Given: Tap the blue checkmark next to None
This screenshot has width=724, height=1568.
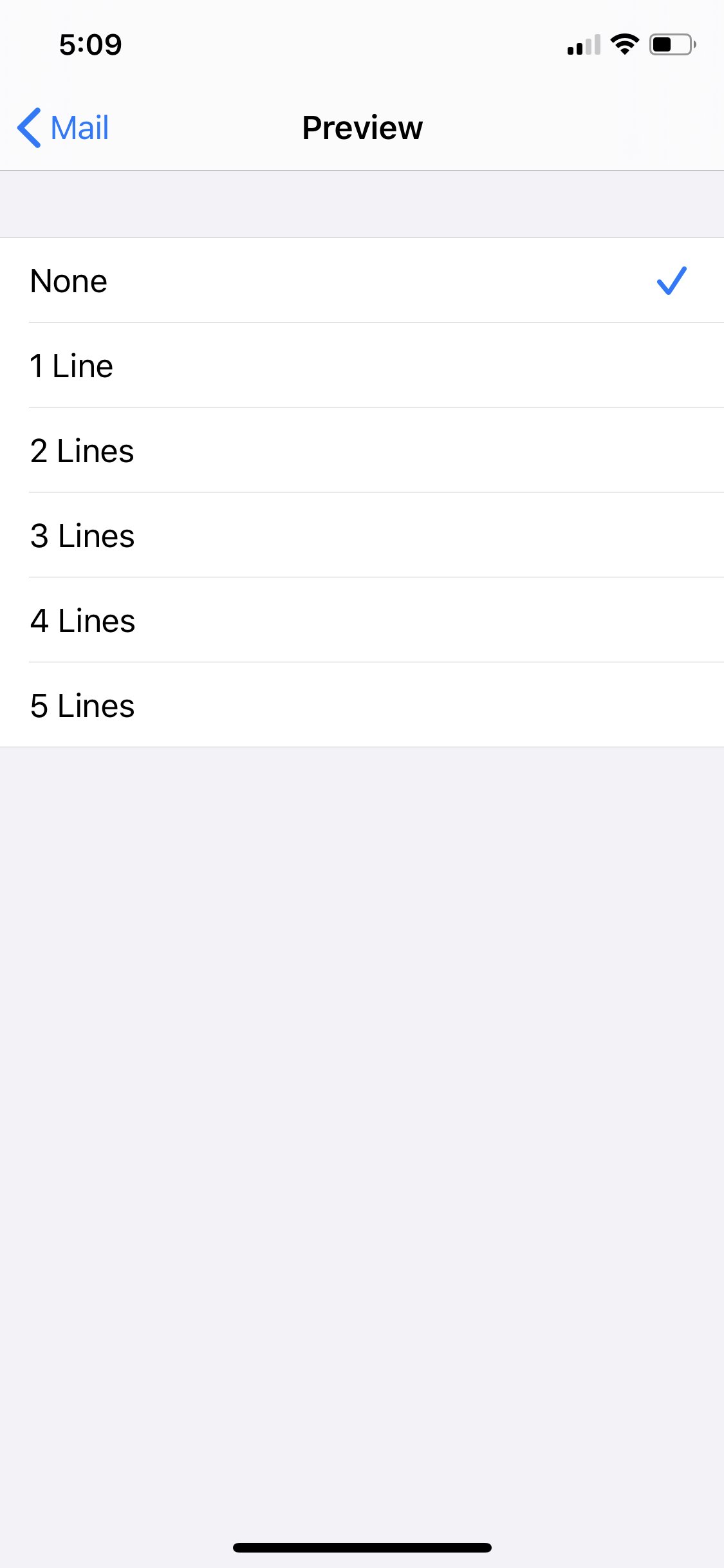Looking at the screenshot, I should point(672,280).
